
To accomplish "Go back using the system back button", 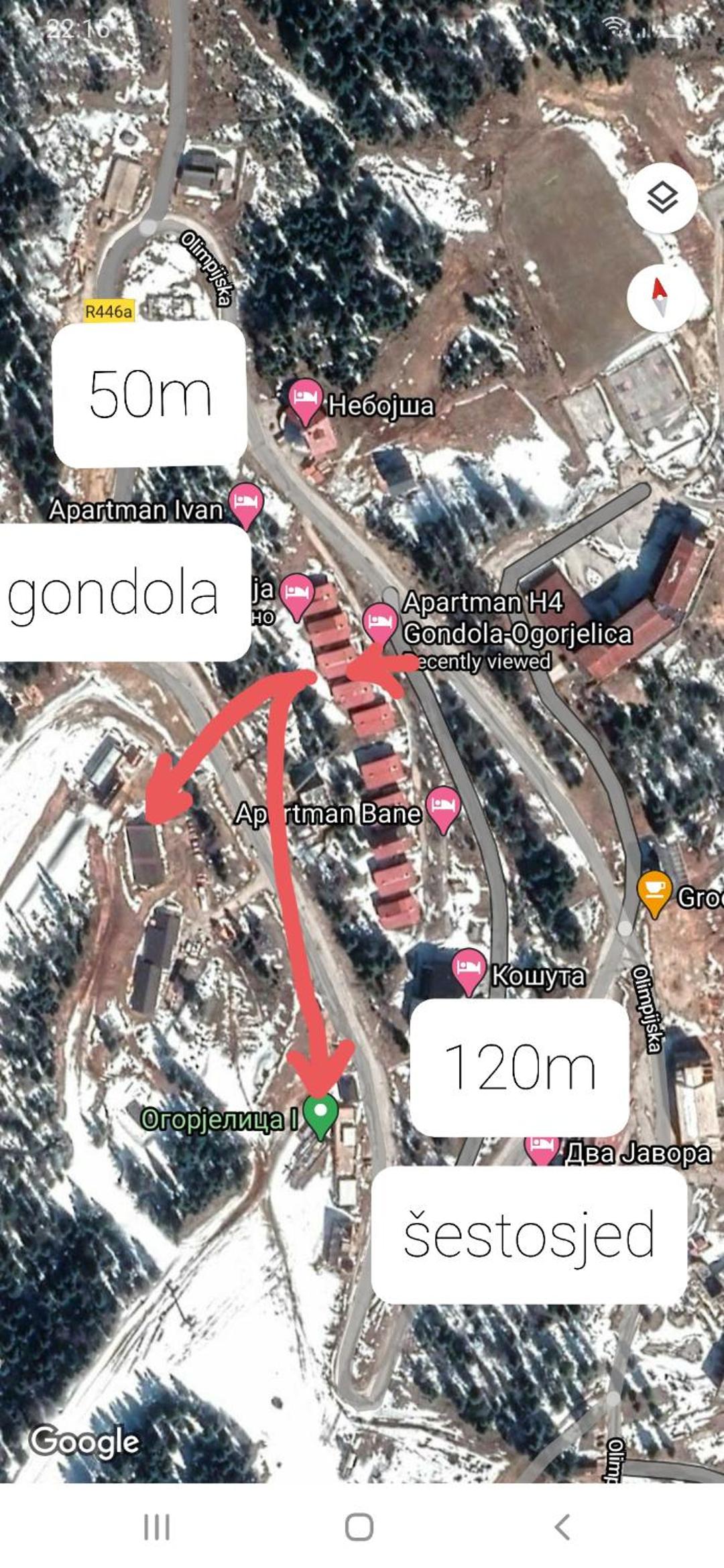I will [563, 1527].
